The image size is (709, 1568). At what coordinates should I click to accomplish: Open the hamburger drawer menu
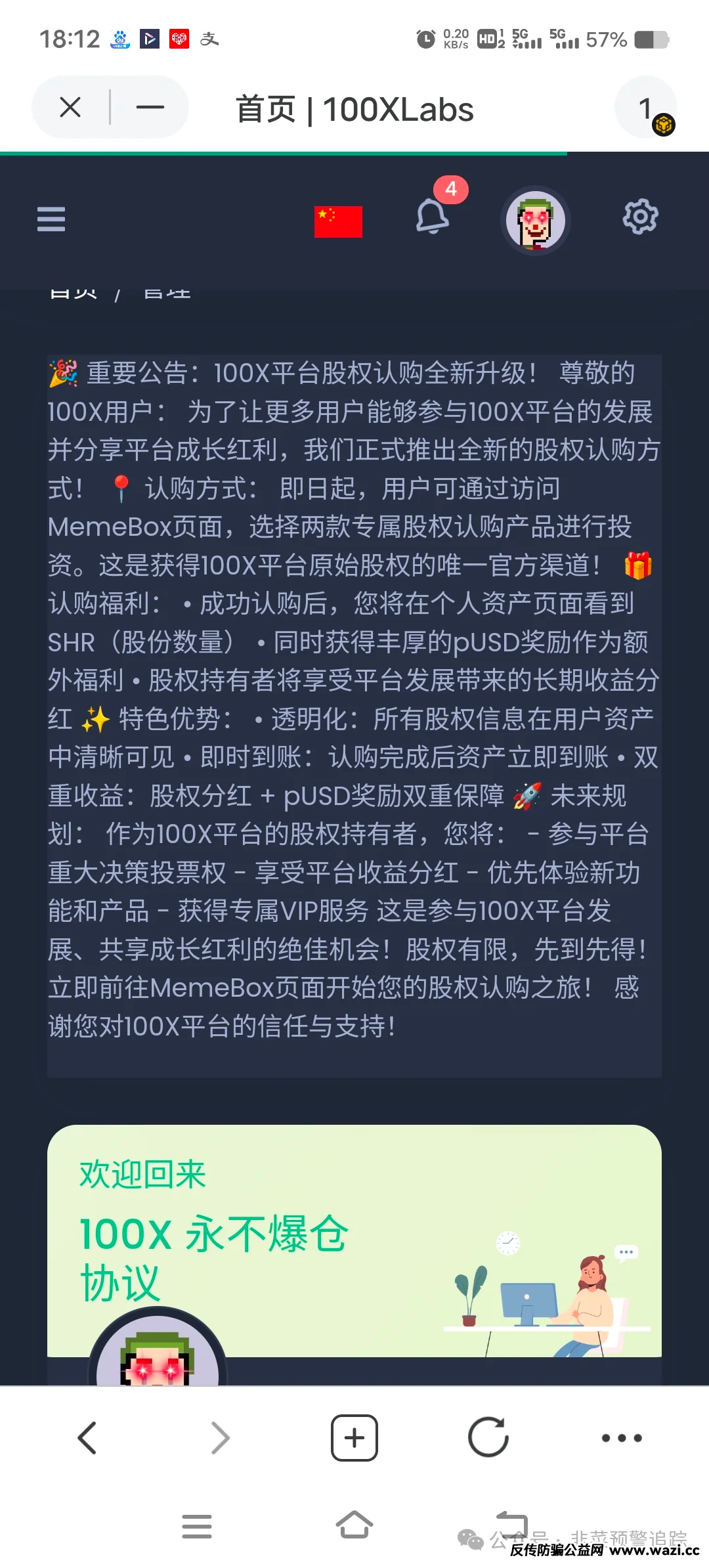click(51, 219)
